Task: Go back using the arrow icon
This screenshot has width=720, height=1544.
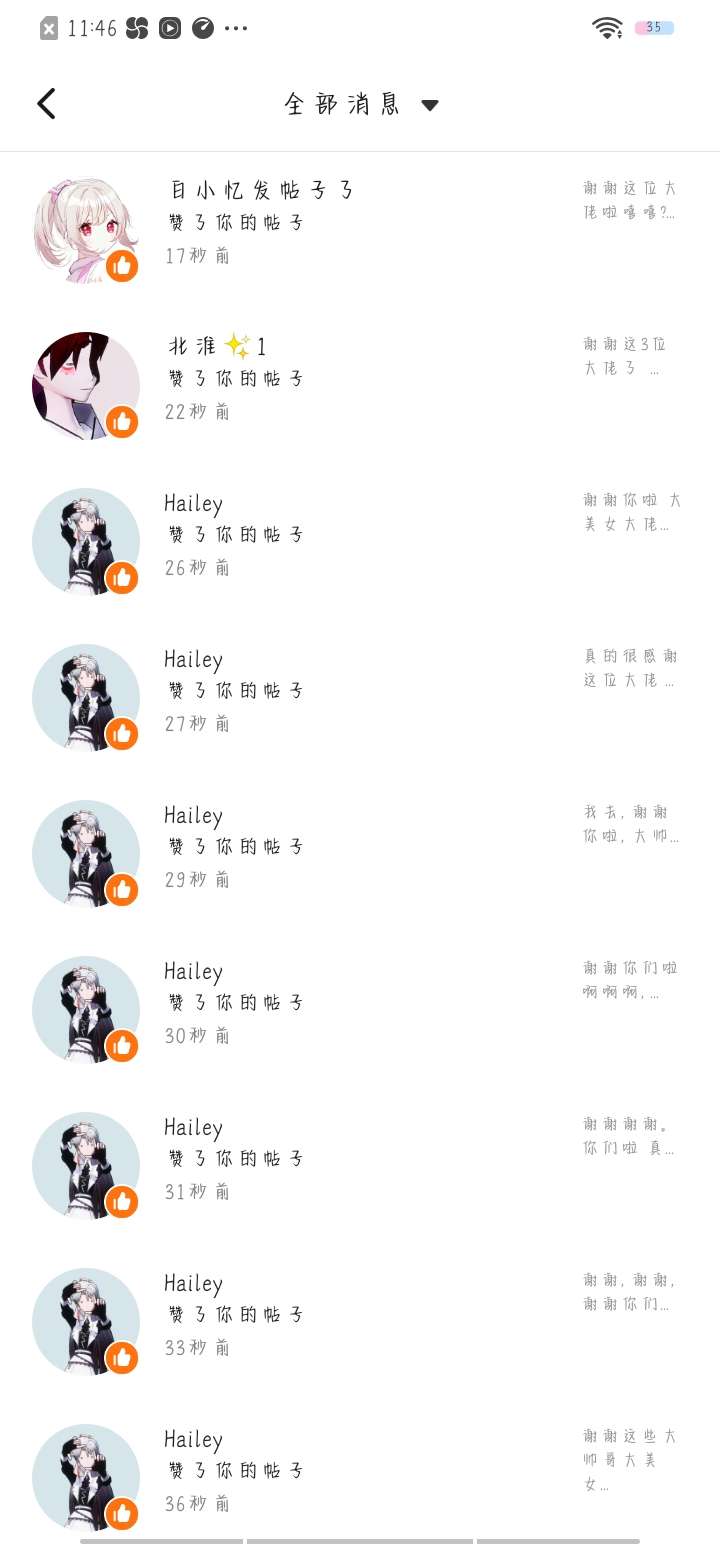Action: [46, 104]
